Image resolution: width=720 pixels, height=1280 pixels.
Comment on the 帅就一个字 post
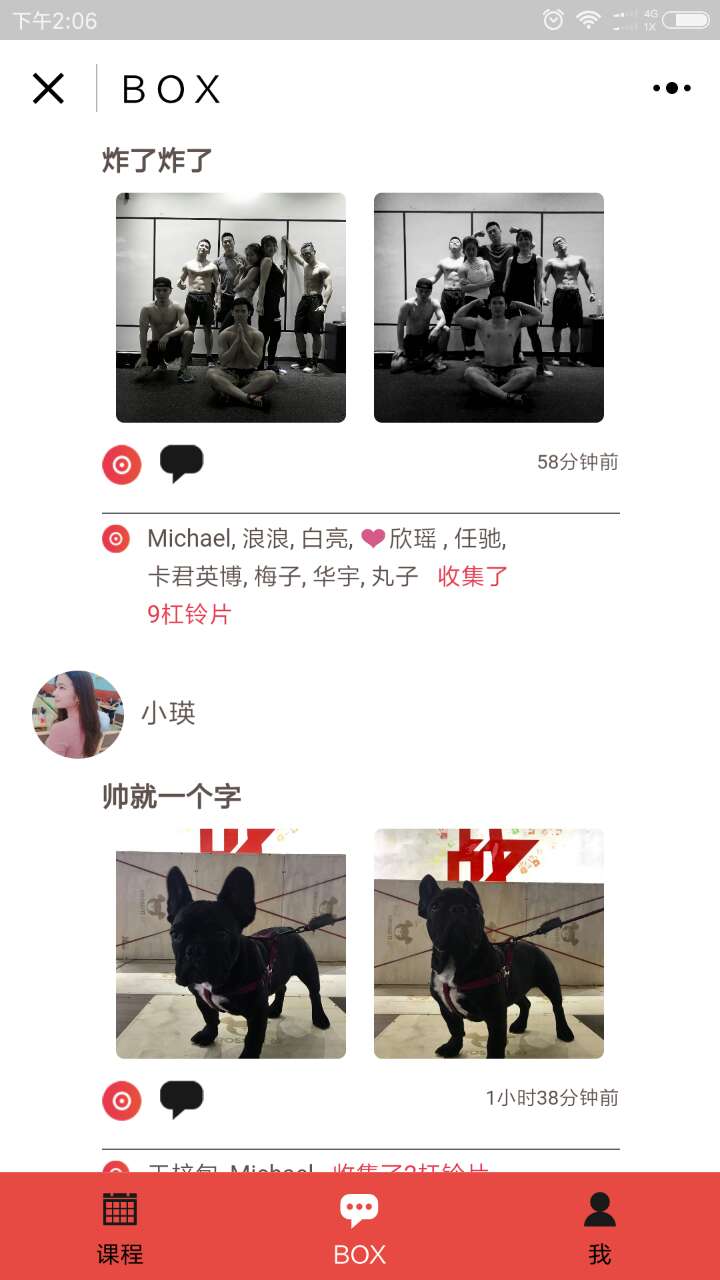point(181,1098)
